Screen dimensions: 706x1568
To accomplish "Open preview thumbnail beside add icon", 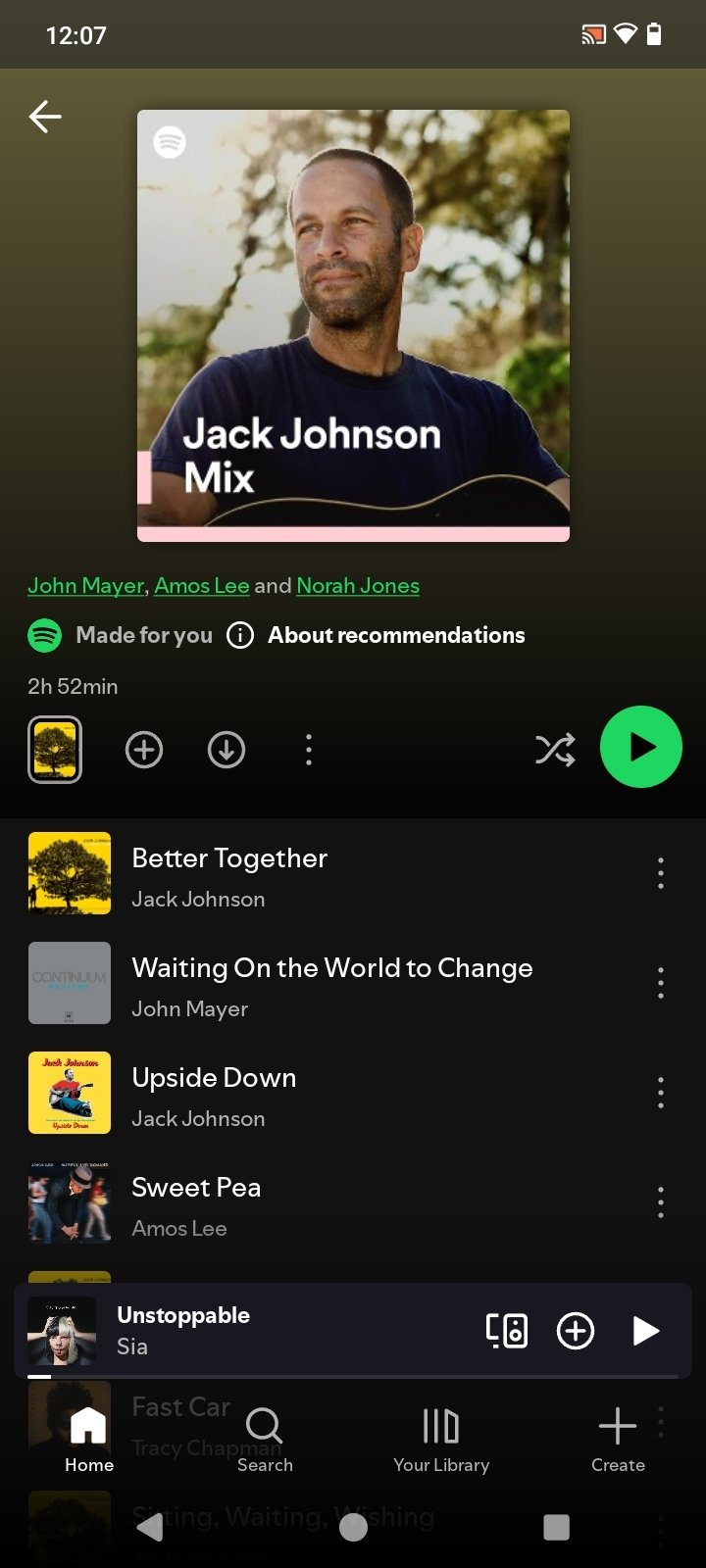I will [55, 750].
